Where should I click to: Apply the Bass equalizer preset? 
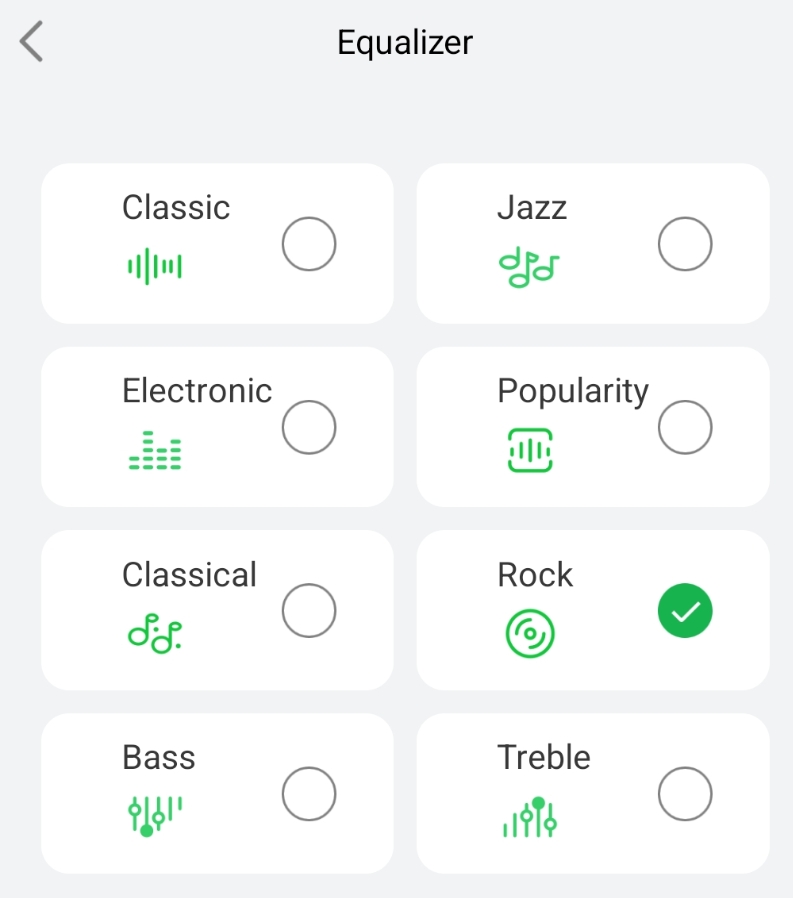point(308,794)
